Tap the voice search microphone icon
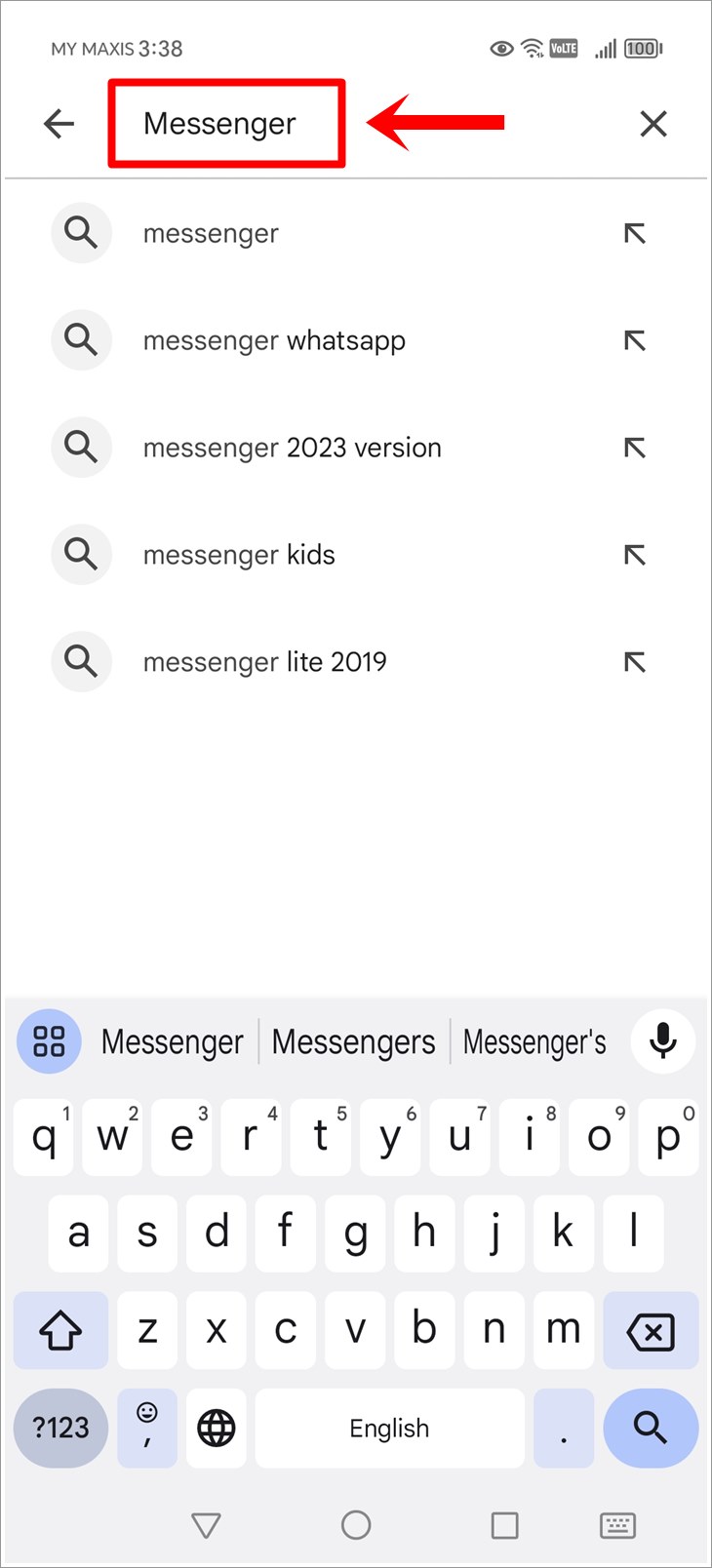 pyautogui.click(x=662, y=1040)
